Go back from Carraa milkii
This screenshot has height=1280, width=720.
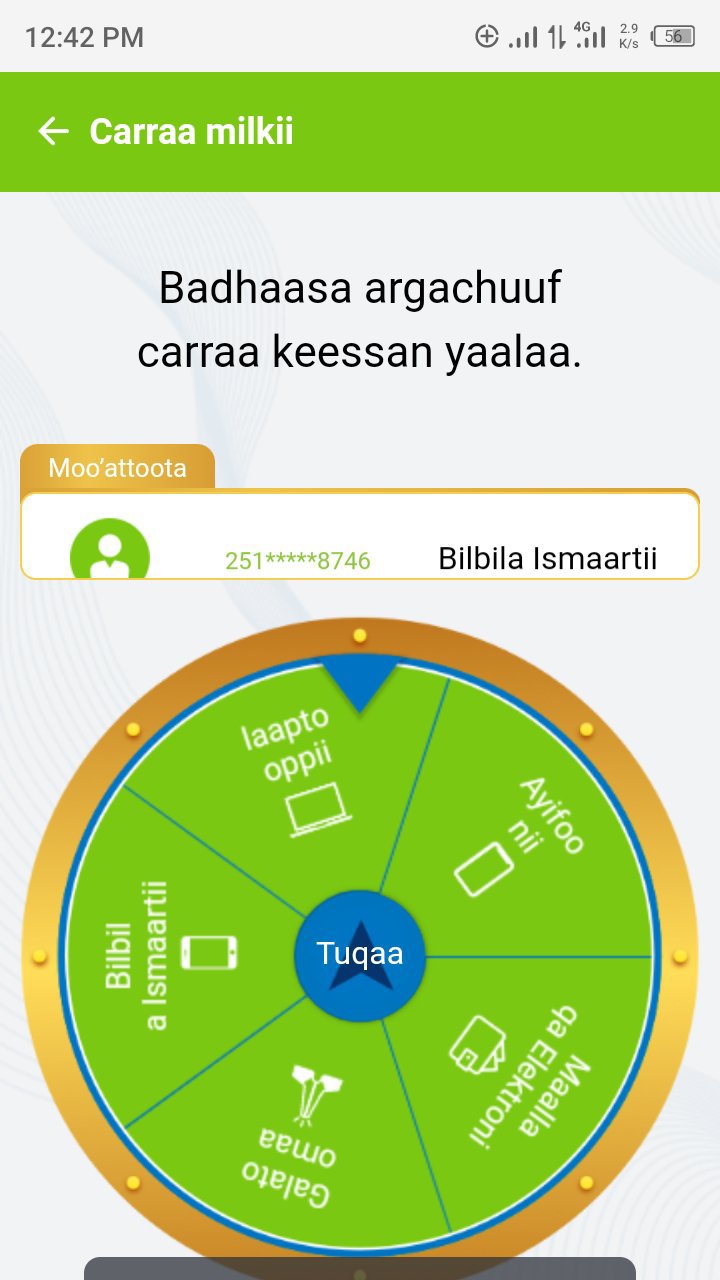53,131
